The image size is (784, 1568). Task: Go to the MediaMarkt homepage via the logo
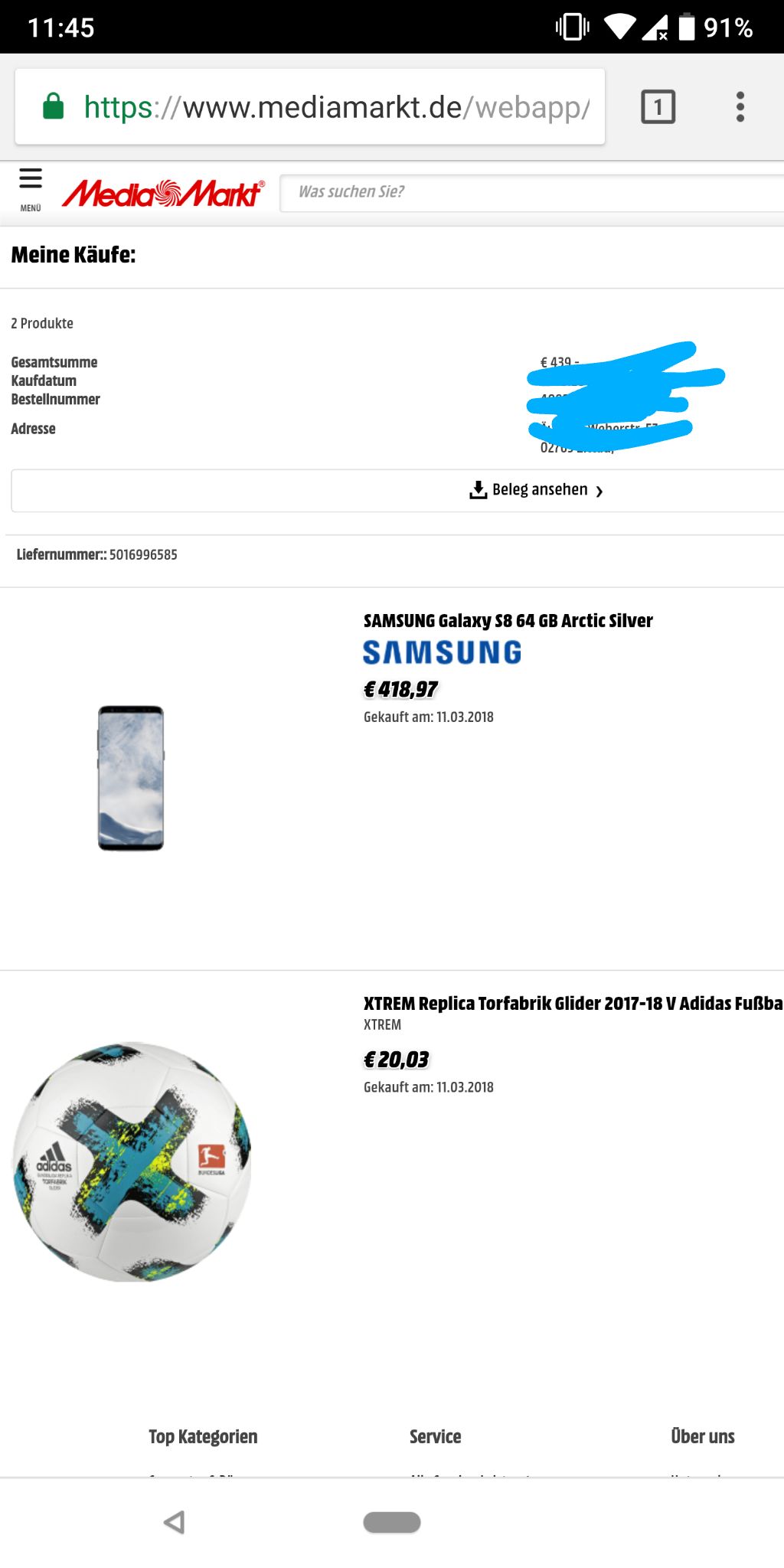coord(163,193)
